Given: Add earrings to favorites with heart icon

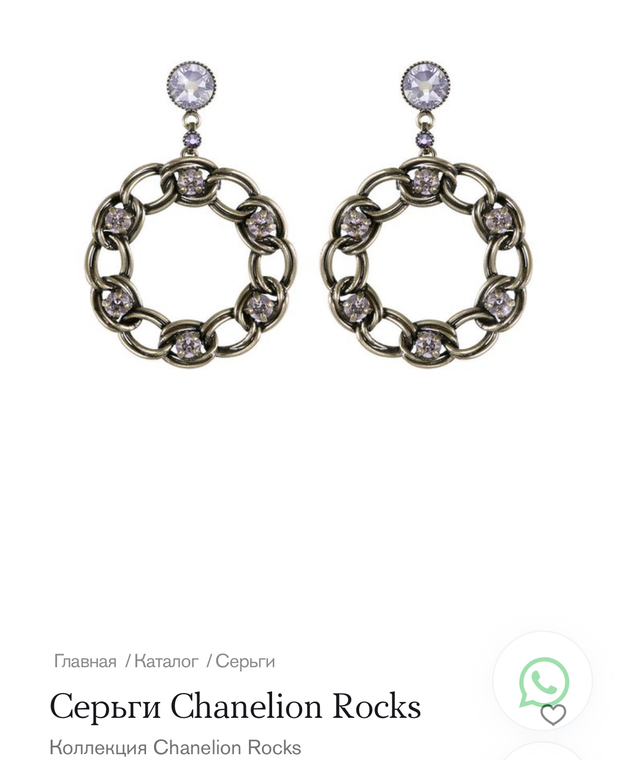Looking at the screenshot, I should coord(553,715).
